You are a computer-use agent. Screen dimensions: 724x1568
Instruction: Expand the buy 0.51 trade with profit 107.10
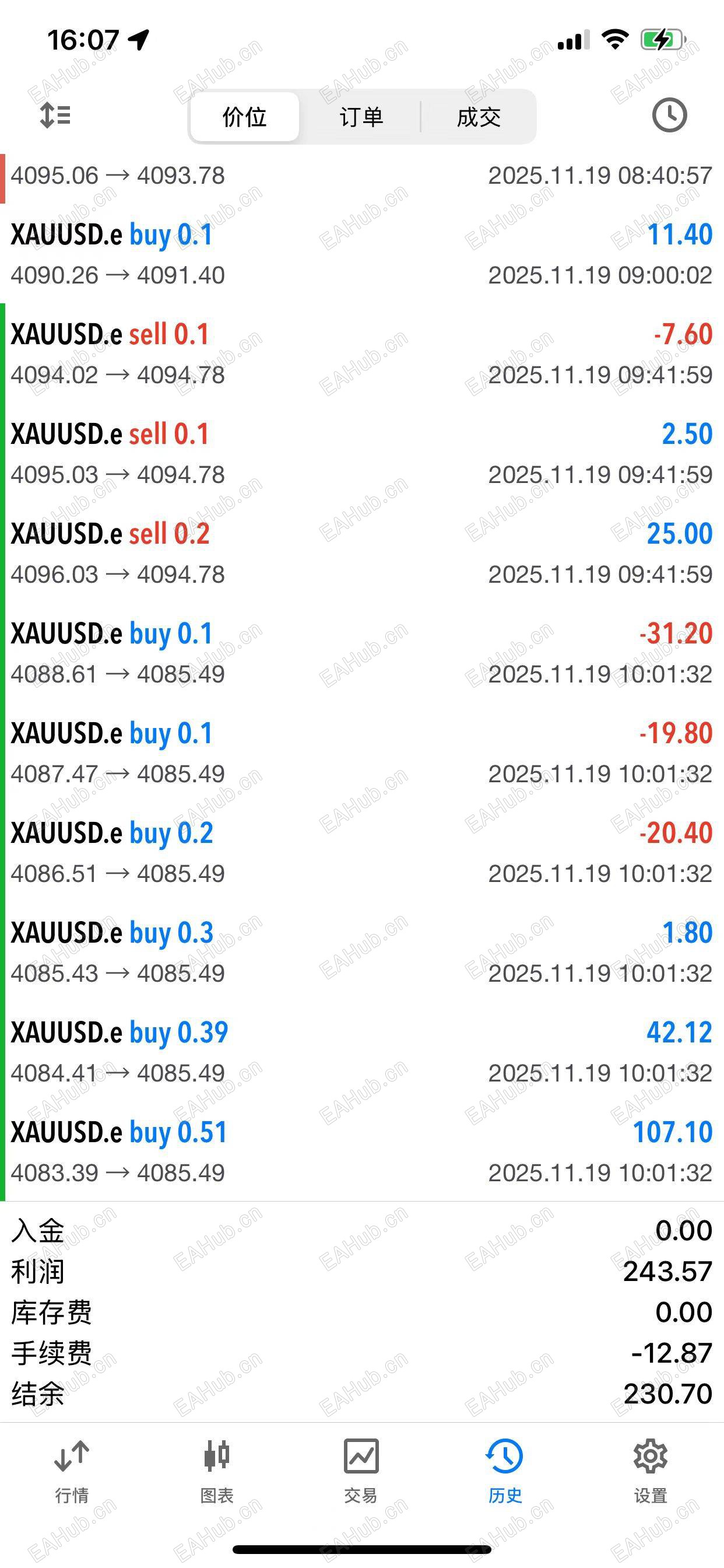tap(362, 1153)
